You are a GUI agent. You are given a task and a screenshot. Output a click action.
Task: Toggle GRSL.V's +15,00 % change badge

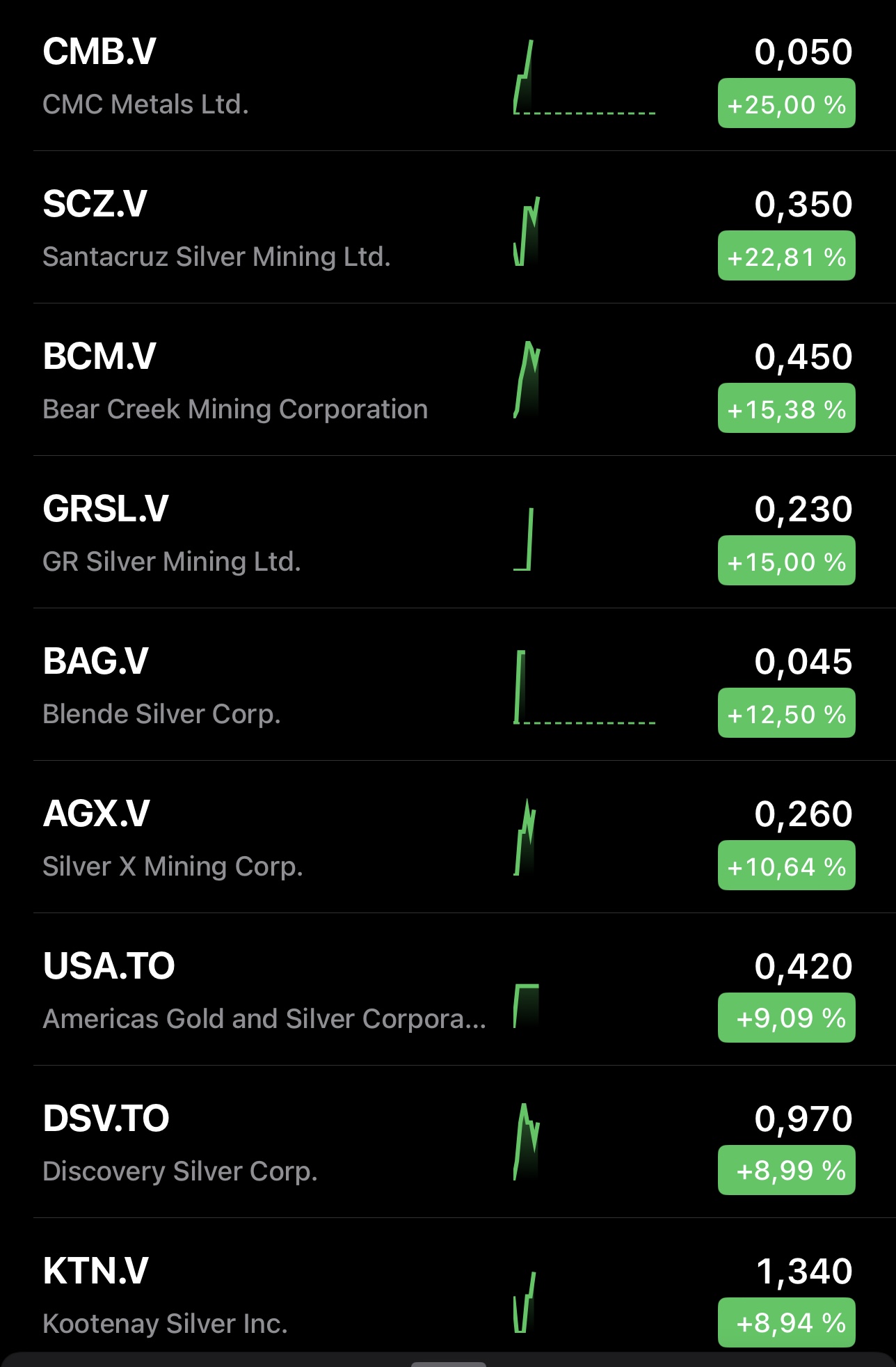coord(786,561)
